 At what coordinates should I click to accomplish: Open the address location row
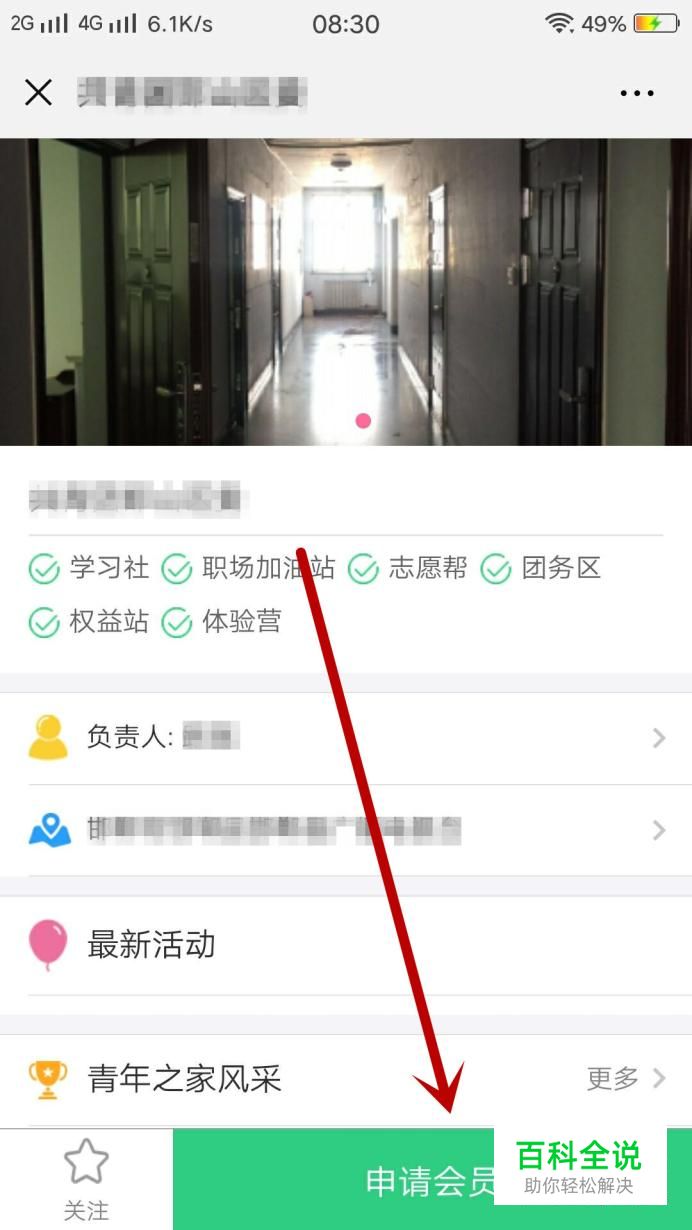click(346, 830)
